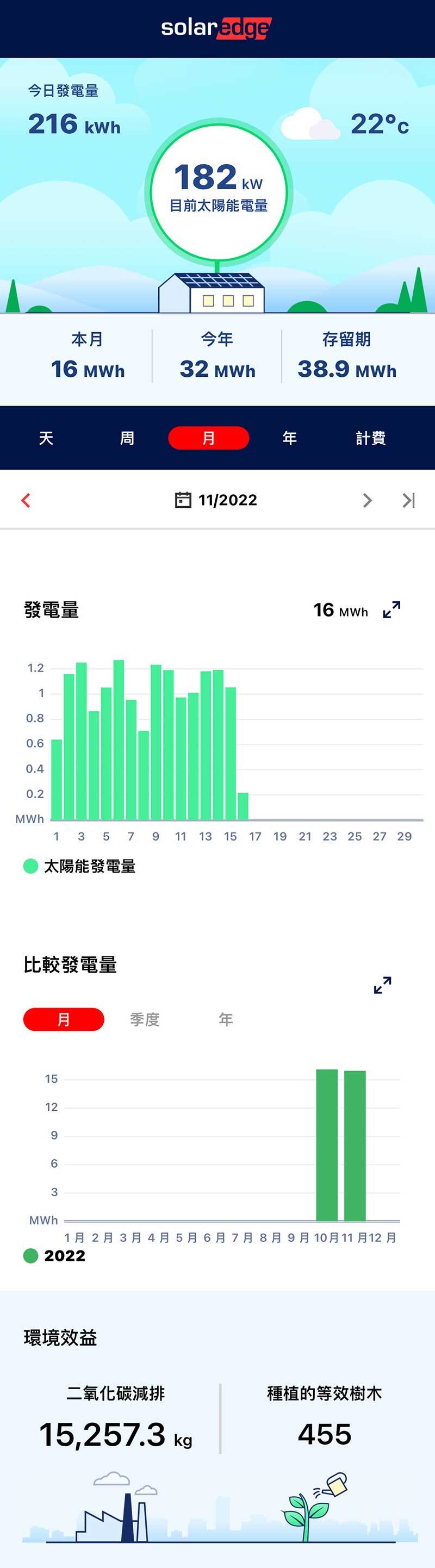Go to the next month arrow
This screenshot has height=1568, width=435.
click(367, 500)
